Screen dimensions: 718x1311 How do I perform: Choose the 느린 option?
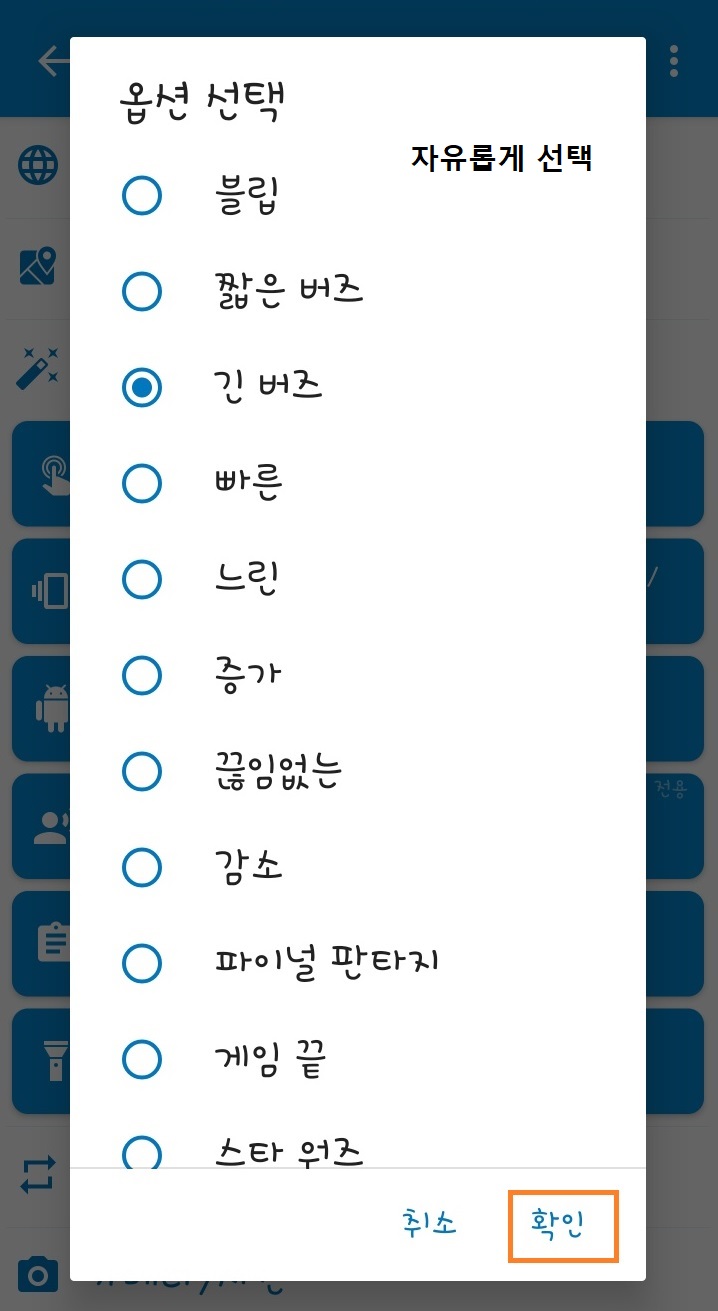[x=142, y=580]
